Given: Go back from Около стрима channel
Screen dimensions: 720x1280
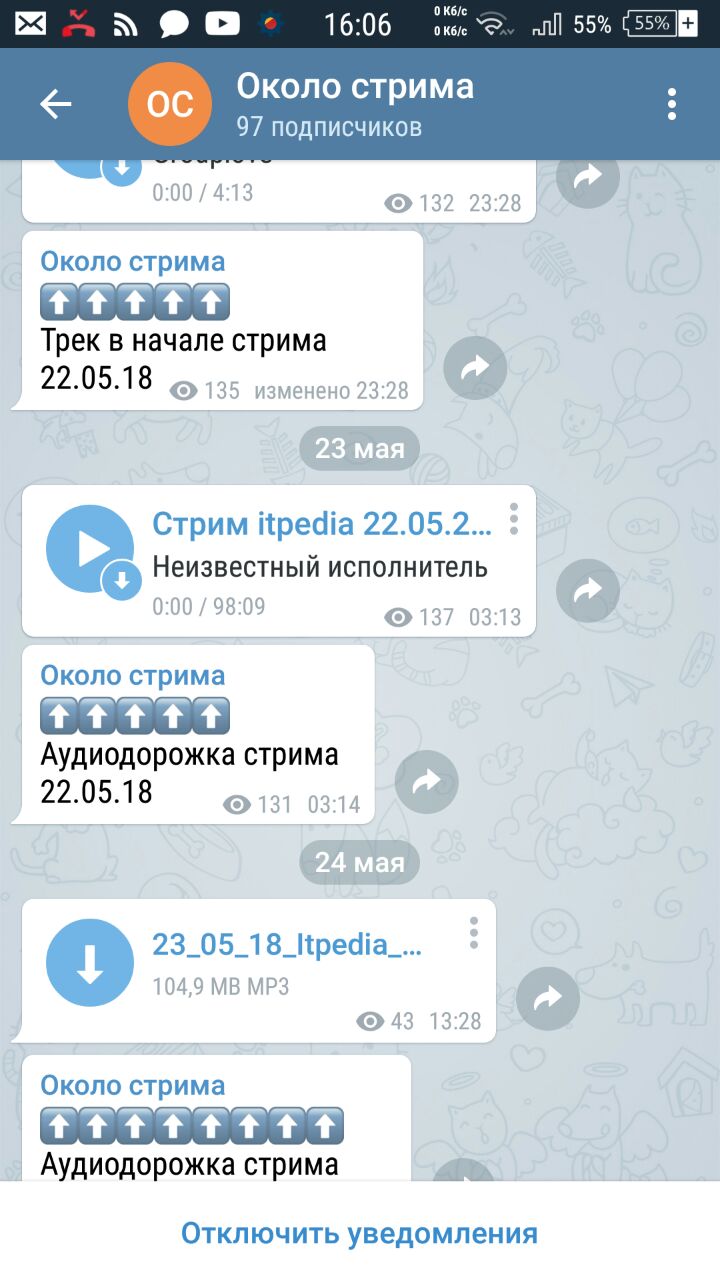Looking at the screenshot, I should tap(55, 104).
